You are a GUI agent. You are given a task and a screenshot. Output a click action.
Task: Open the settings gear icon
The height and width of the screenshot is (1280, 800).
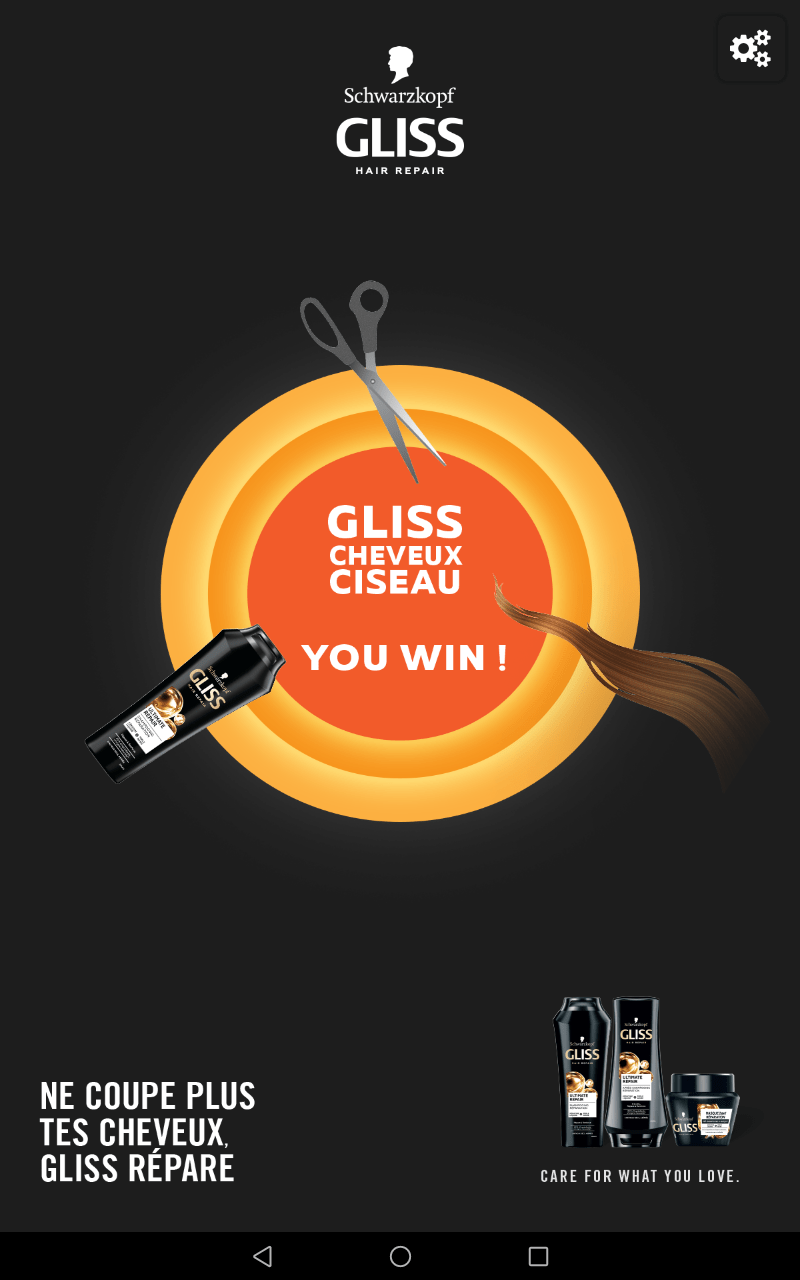click(x=751, y=48)
